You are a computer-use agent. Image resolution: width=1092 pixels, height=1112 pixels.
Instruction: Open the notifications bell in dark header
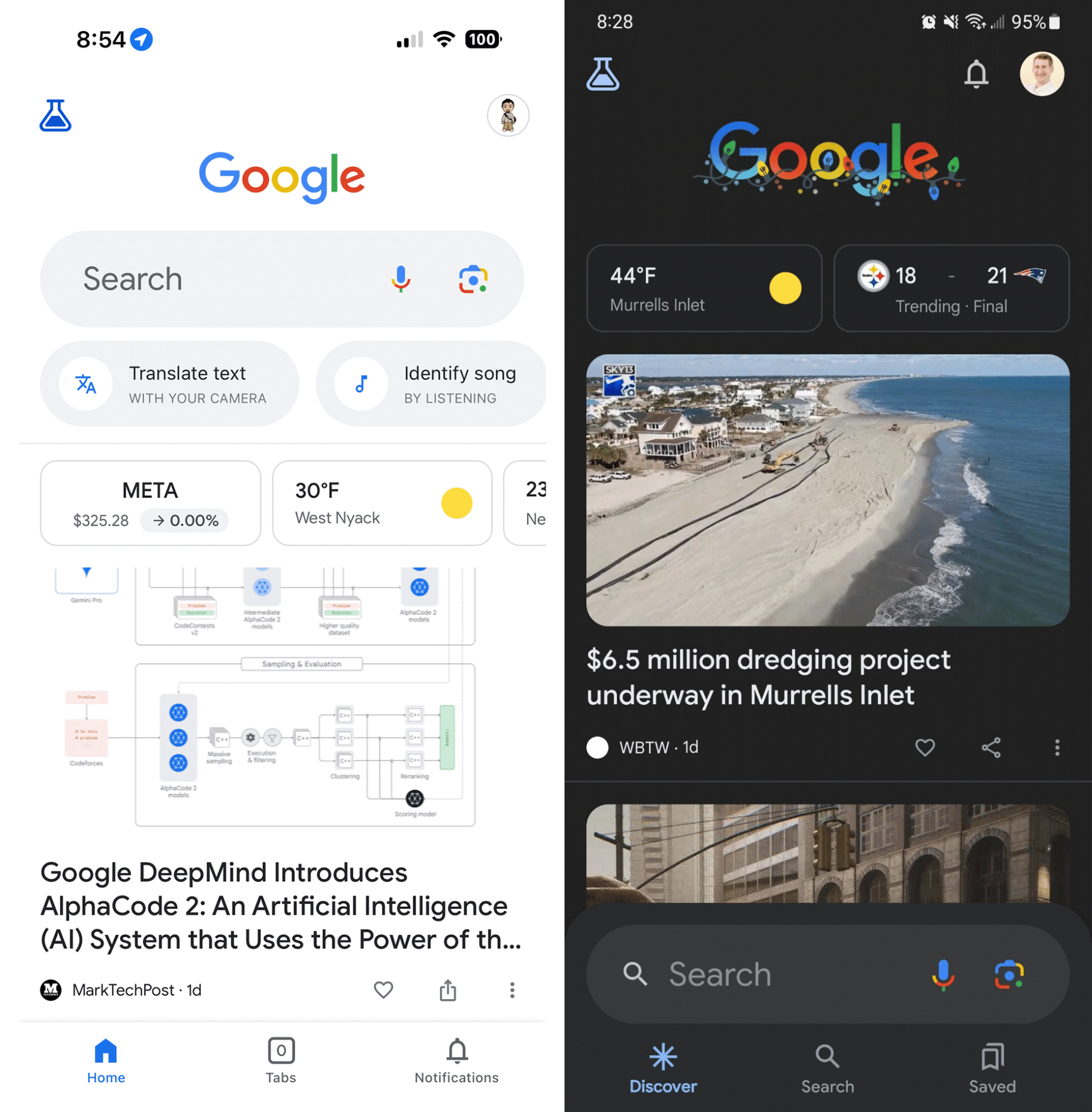[976, 74]
